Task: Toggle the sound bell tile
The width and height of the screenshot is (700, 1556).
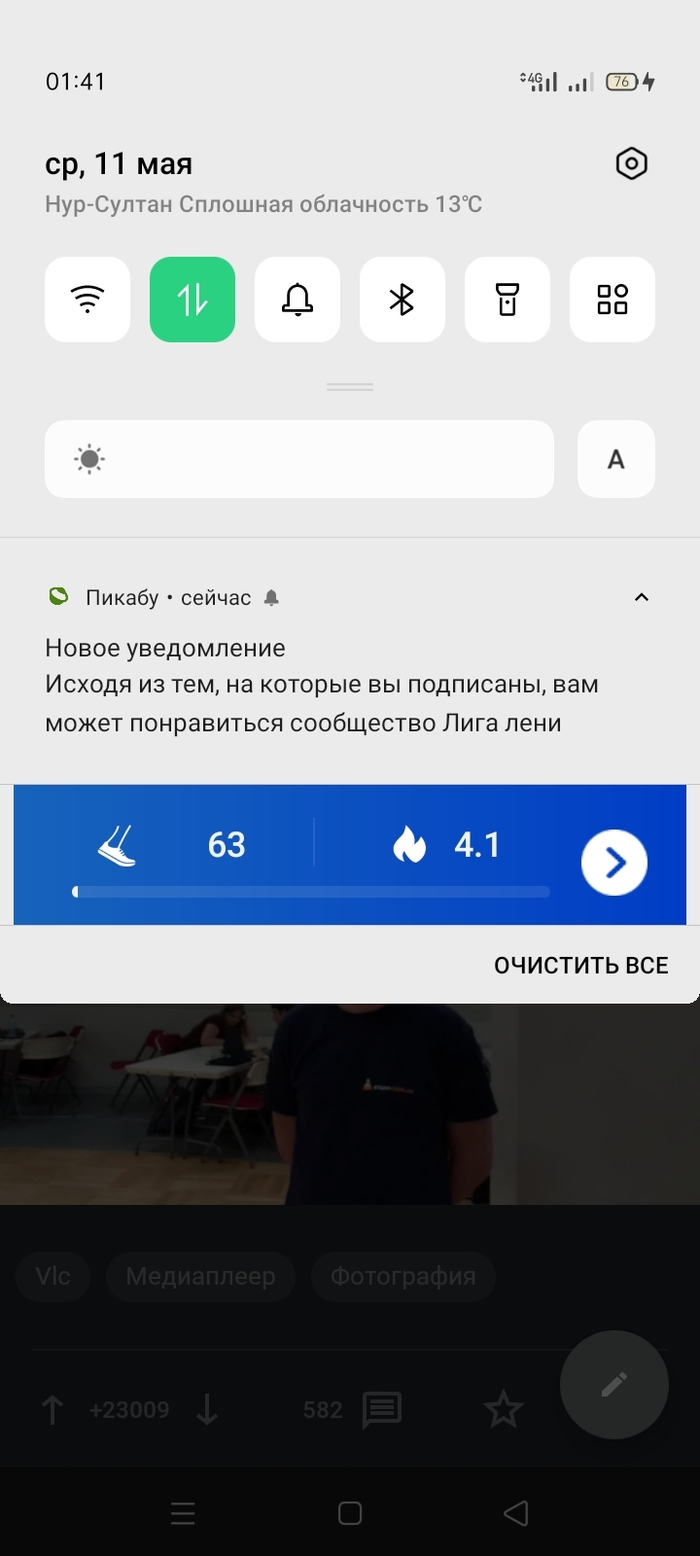Action: [x=297, y=299]
